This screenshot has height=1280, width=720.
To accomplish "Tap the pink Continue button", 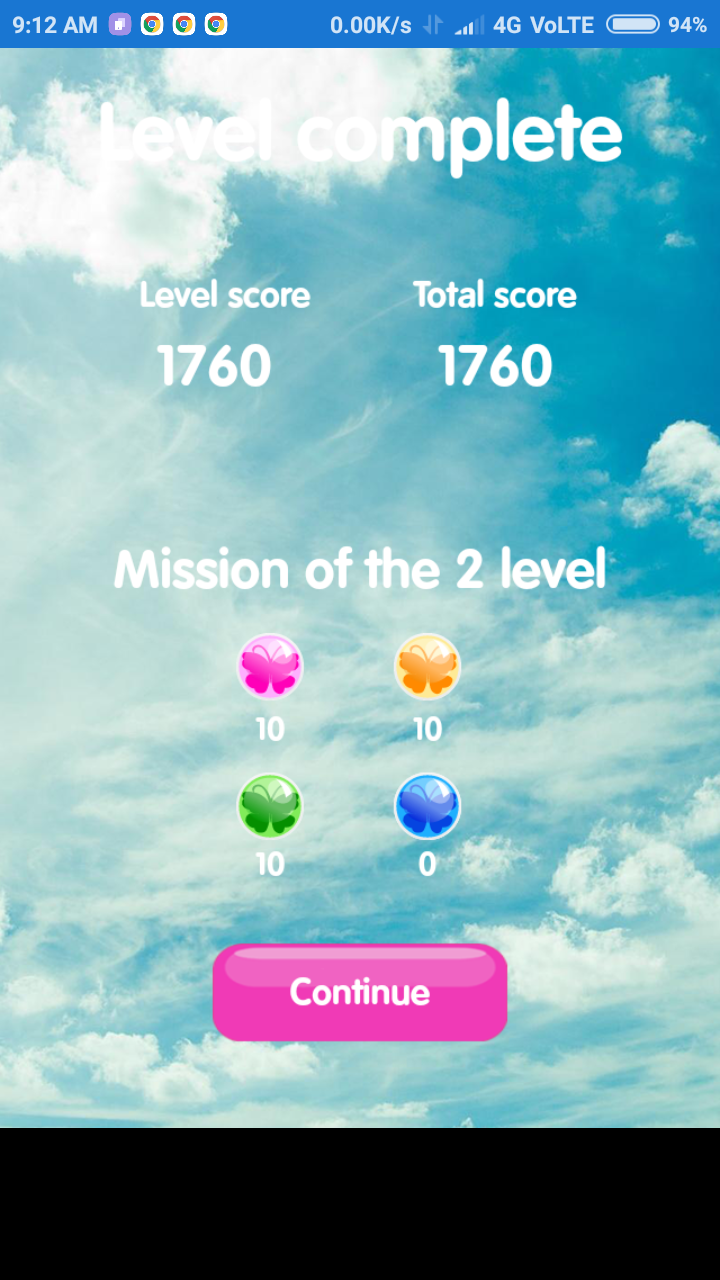I will tap(360, 992).
